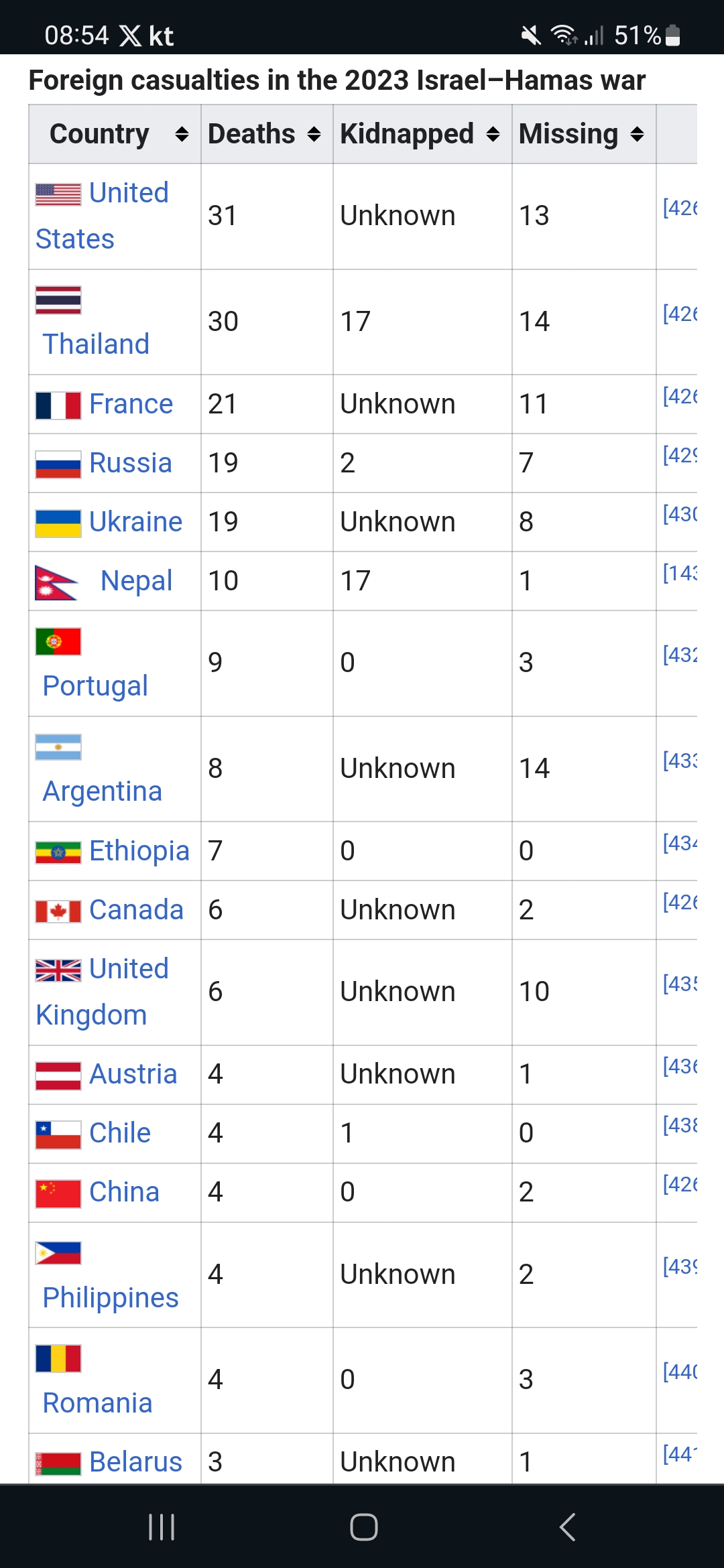Follow the Philippines link

(x=111, y=1298)
